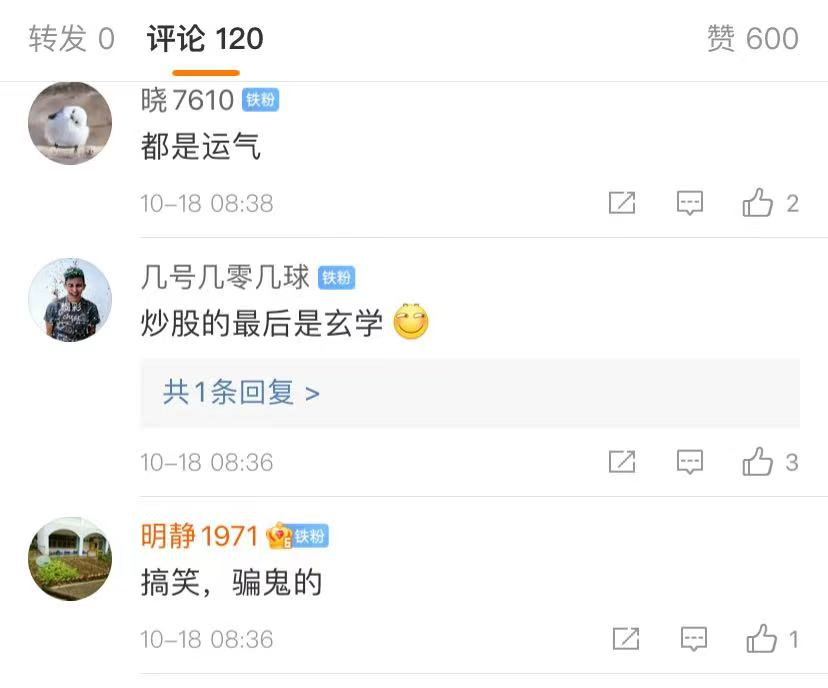828x688 pixels.
Task: Repost the comment by 晓7610
Action: 622,203
